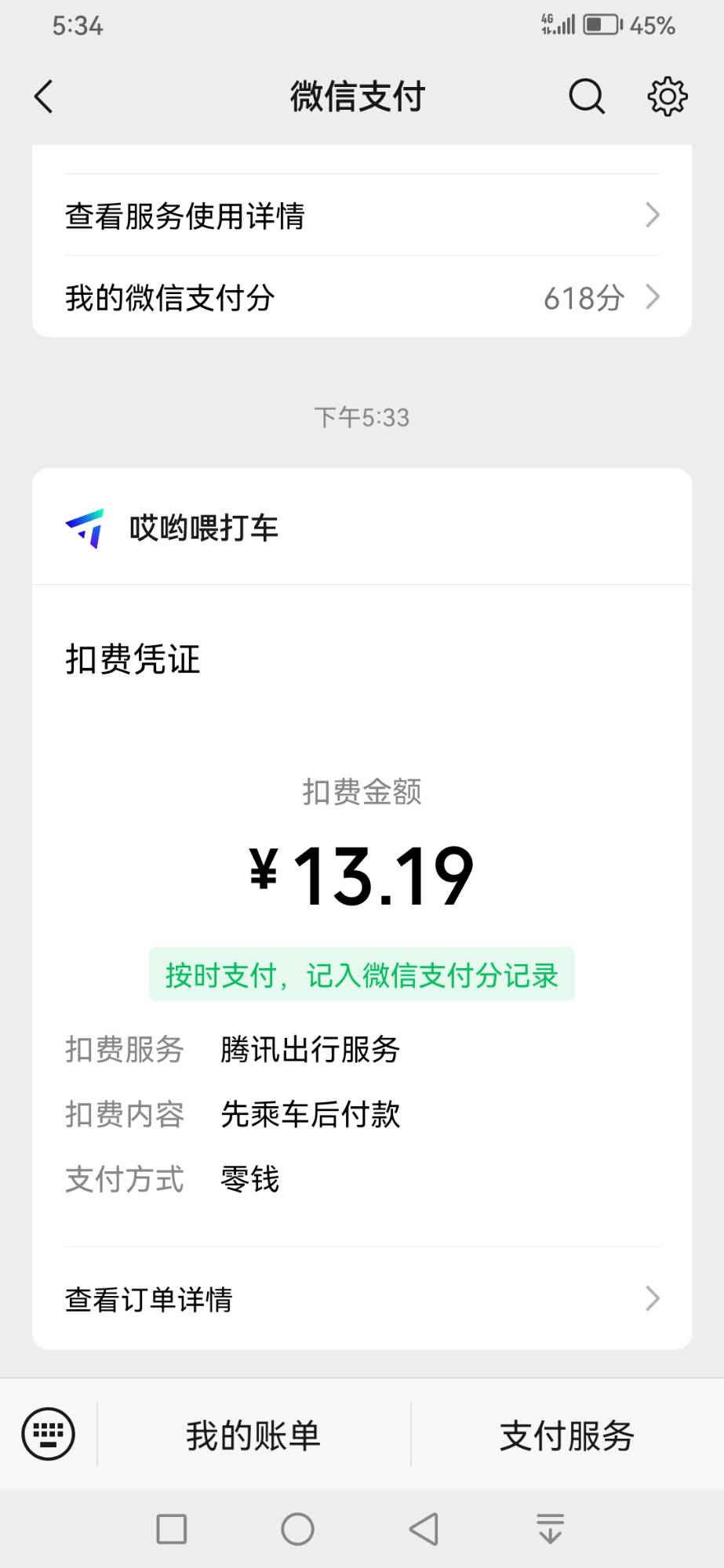The image size is (724, 1568).
Task: Open 我的账单 menu
Action: point(253,1435)
